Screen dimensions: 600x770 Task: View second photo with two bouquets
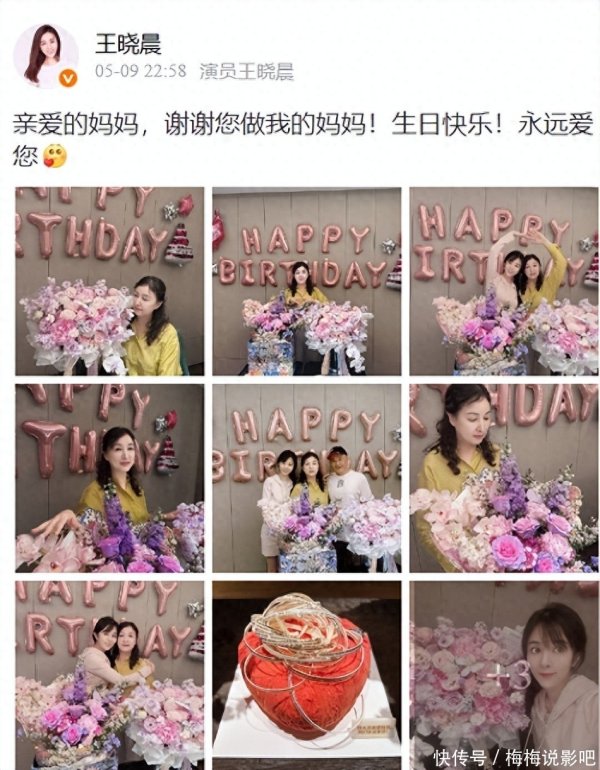[x=307, y=281]
